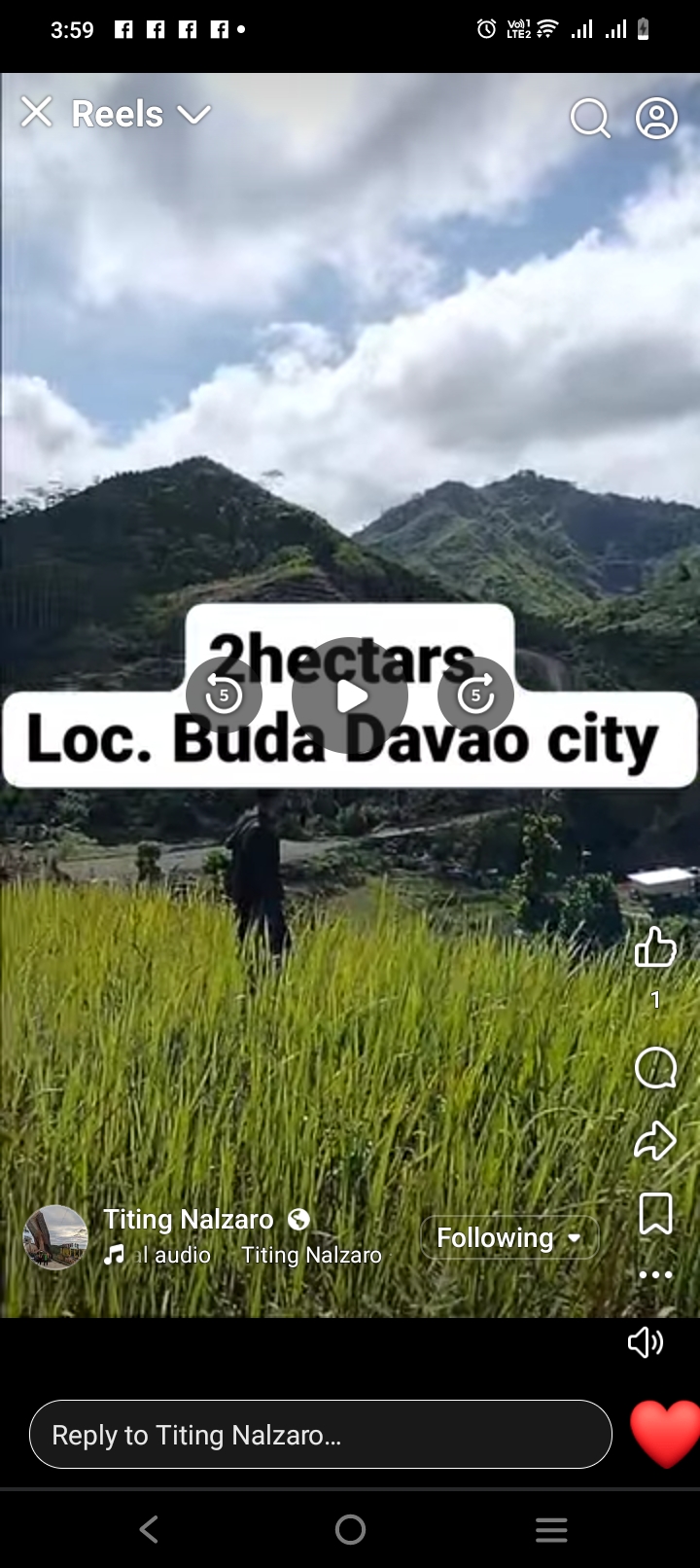Tap the Reply to Titing Nalzaro field
The width and height of the screenshot is (700, 1568).
[321, 1435]
